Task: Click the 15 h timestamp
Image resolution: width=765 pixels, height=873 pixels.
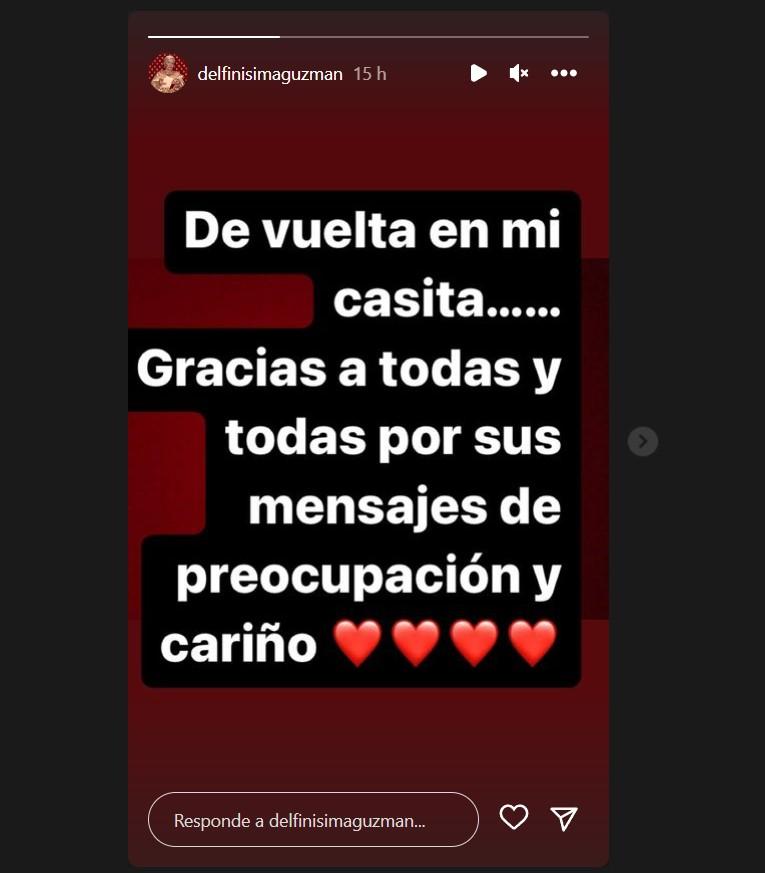Action: 371,73
